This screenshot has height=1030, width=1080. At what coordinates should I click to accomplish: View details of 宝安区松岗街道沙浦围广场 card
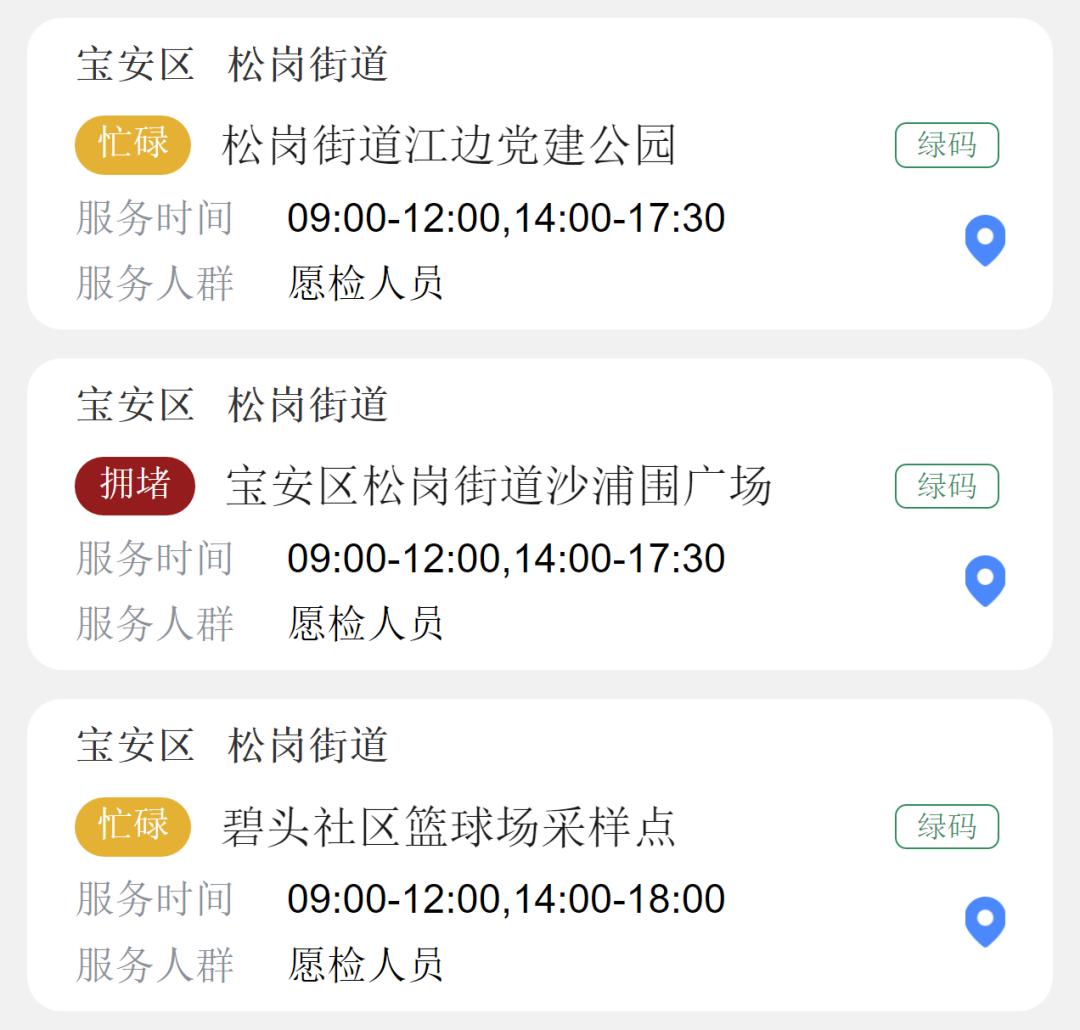(x=498, y=487)
